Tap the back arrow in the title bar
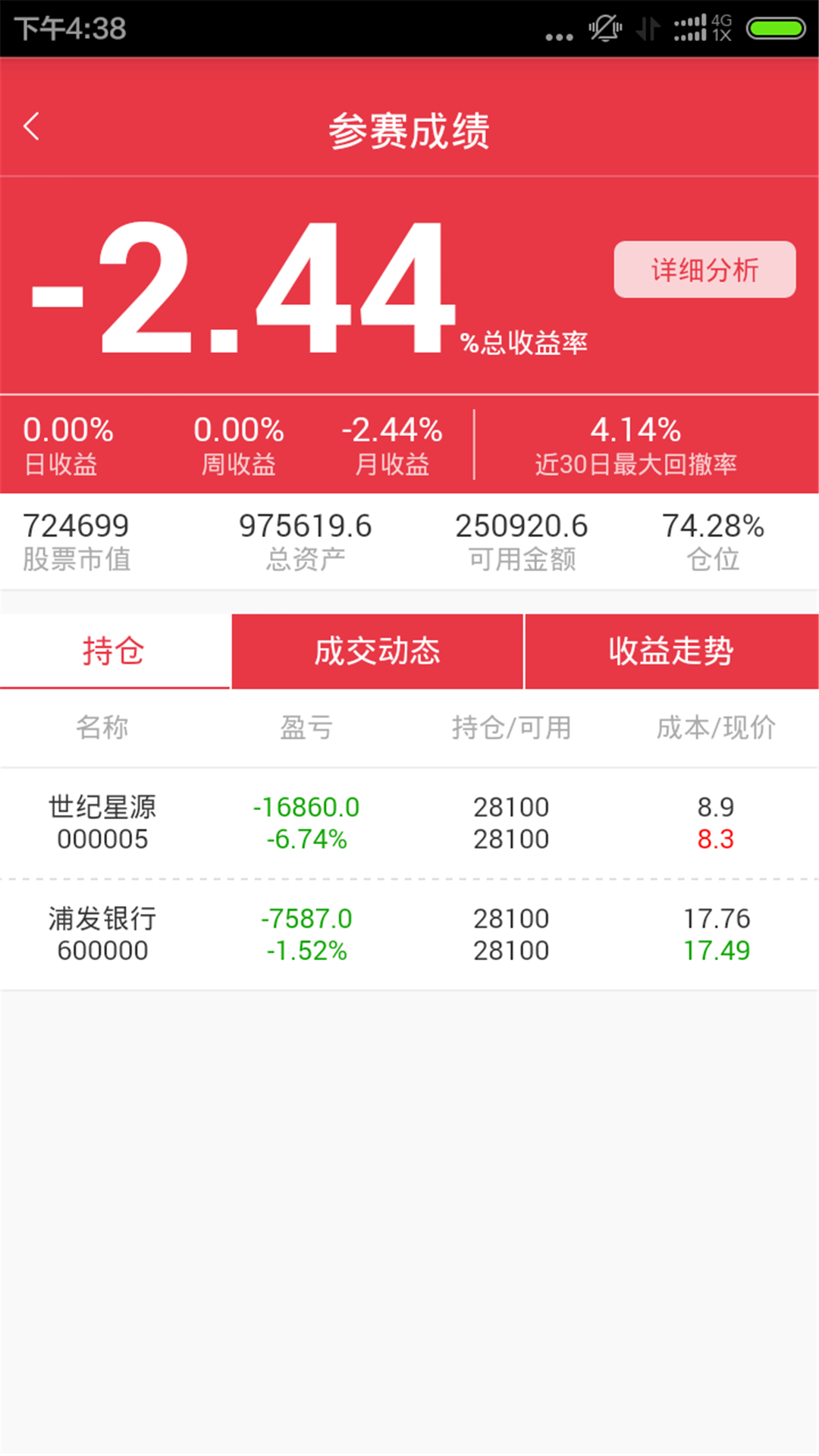Screen dimensions: 819x1456 coord(32,127)
